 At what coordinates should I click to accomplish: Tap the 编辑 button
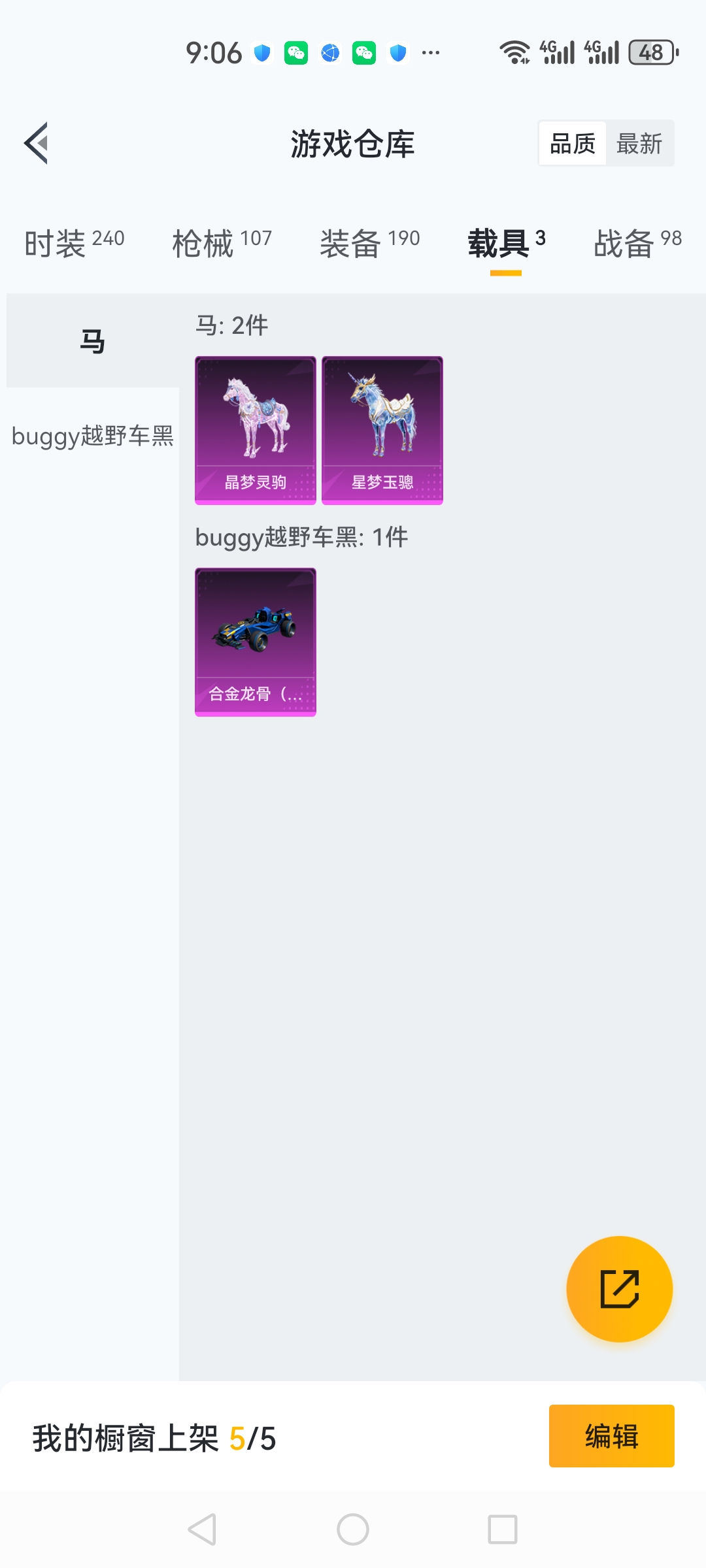pyautogui.click(x=611, y=1436)
